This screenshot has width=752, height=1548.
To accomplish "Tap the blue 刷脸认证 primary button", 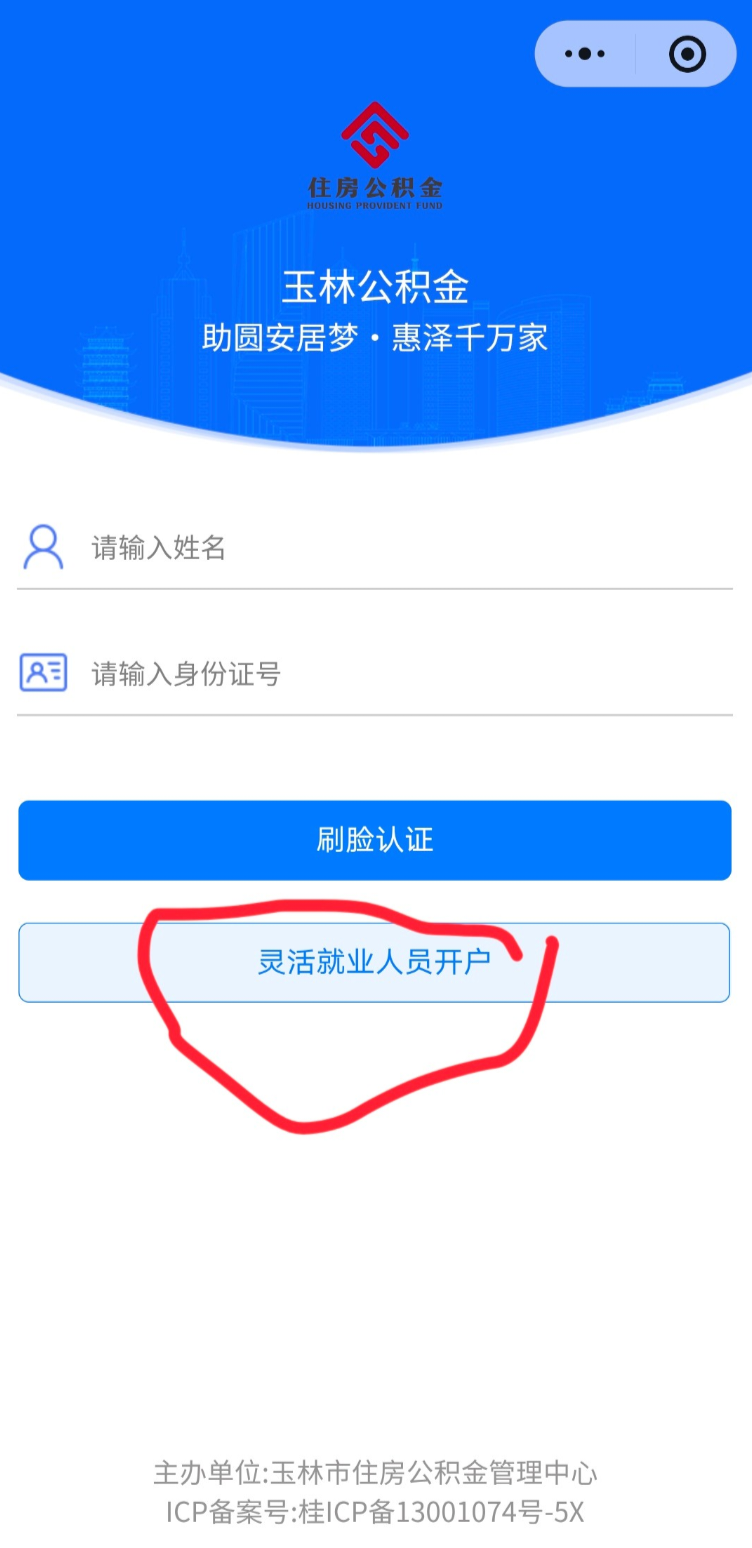I will pos(375,840).
